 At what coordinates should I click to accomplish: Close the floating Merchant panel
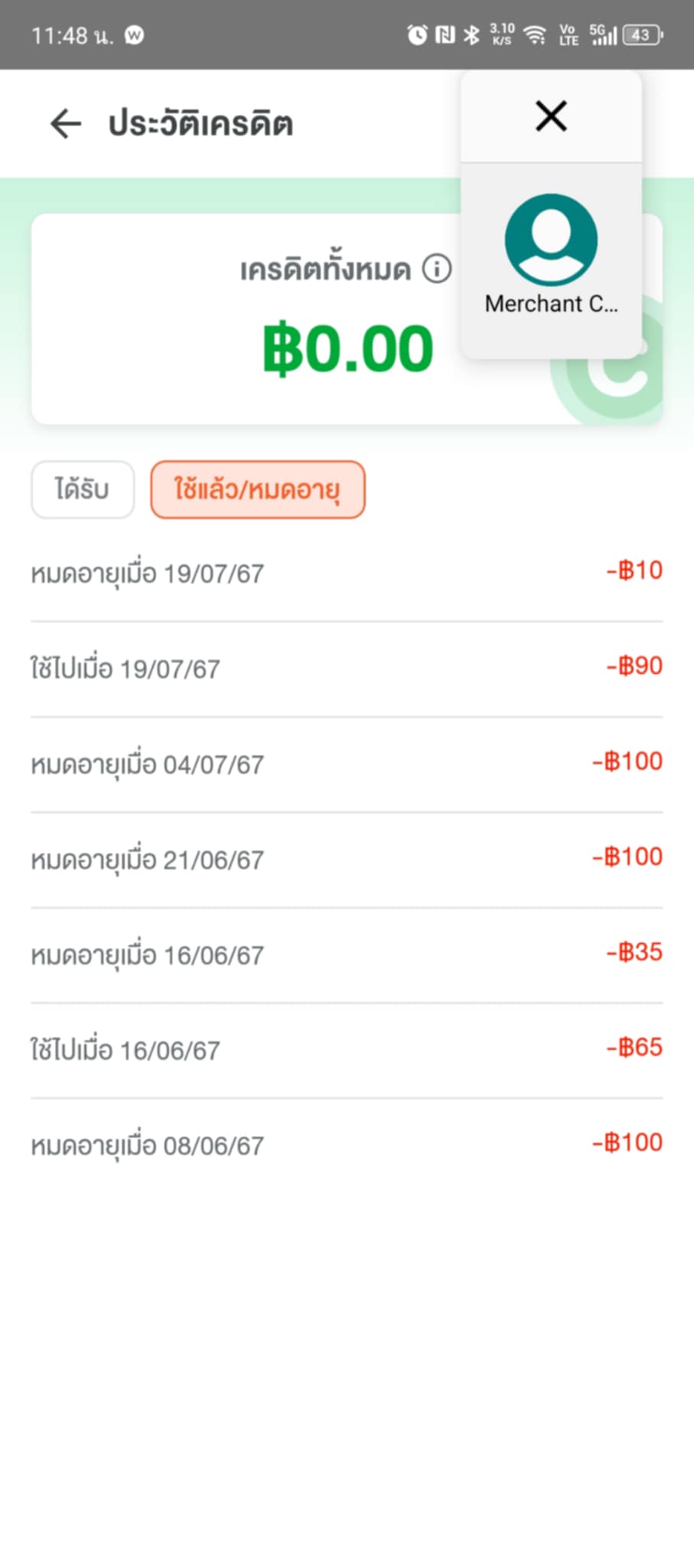tap(551, 116)
